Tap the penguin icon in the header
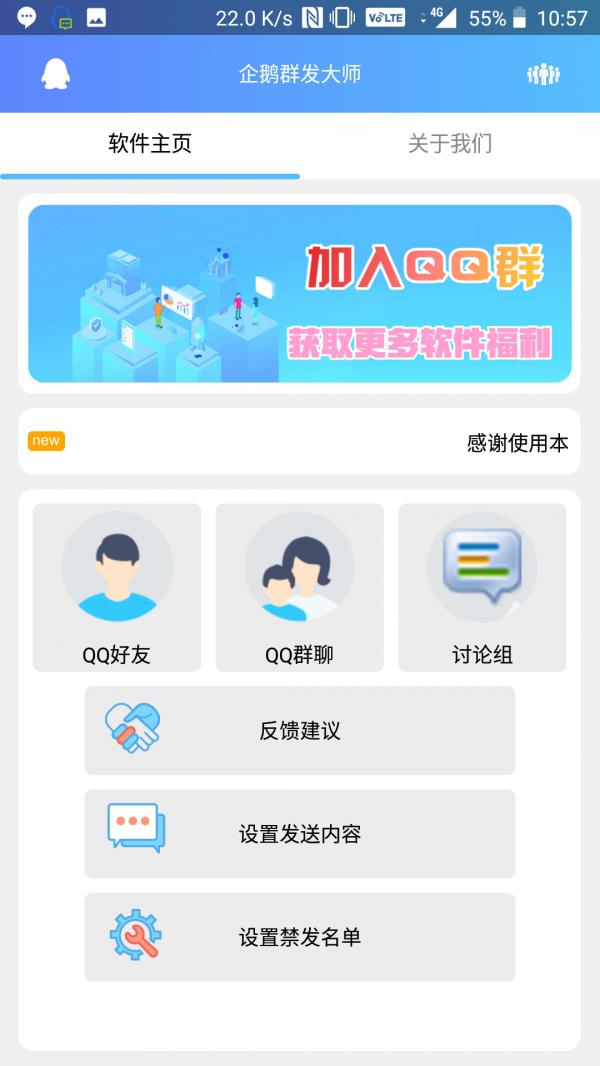Image resolution: width=600 pixels, height=1066 pixels. [x=56, y=74]
